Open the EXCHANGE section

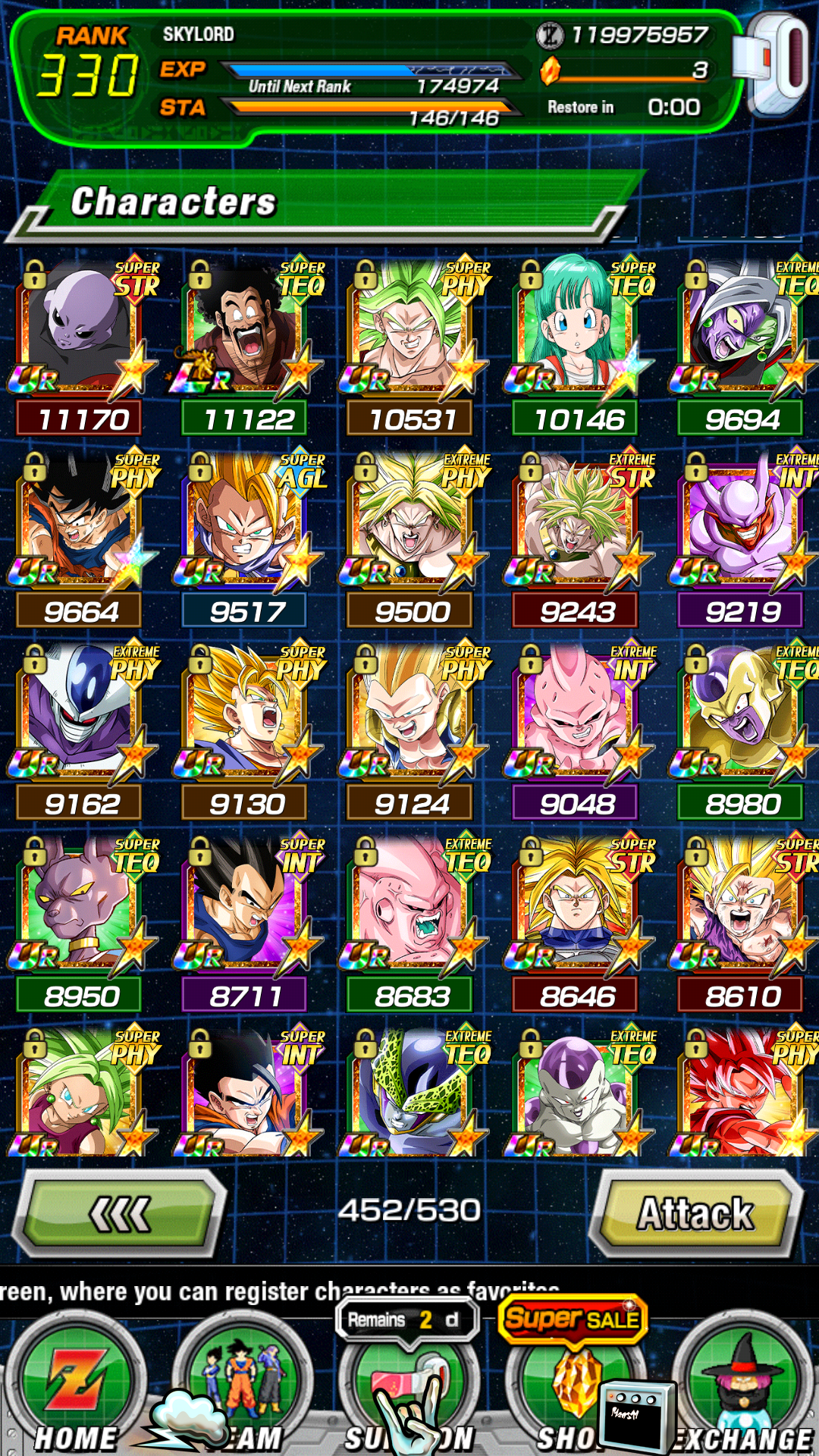coord(743,1388)
